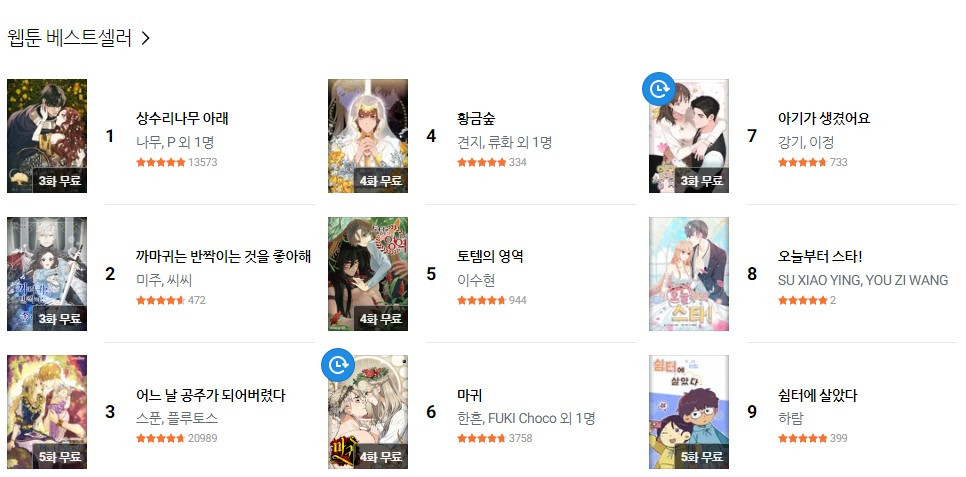966x477 pixels.
Task: Select the cover of 어느 날 공주가 되어버렸다
Action: tap(47, 412)
